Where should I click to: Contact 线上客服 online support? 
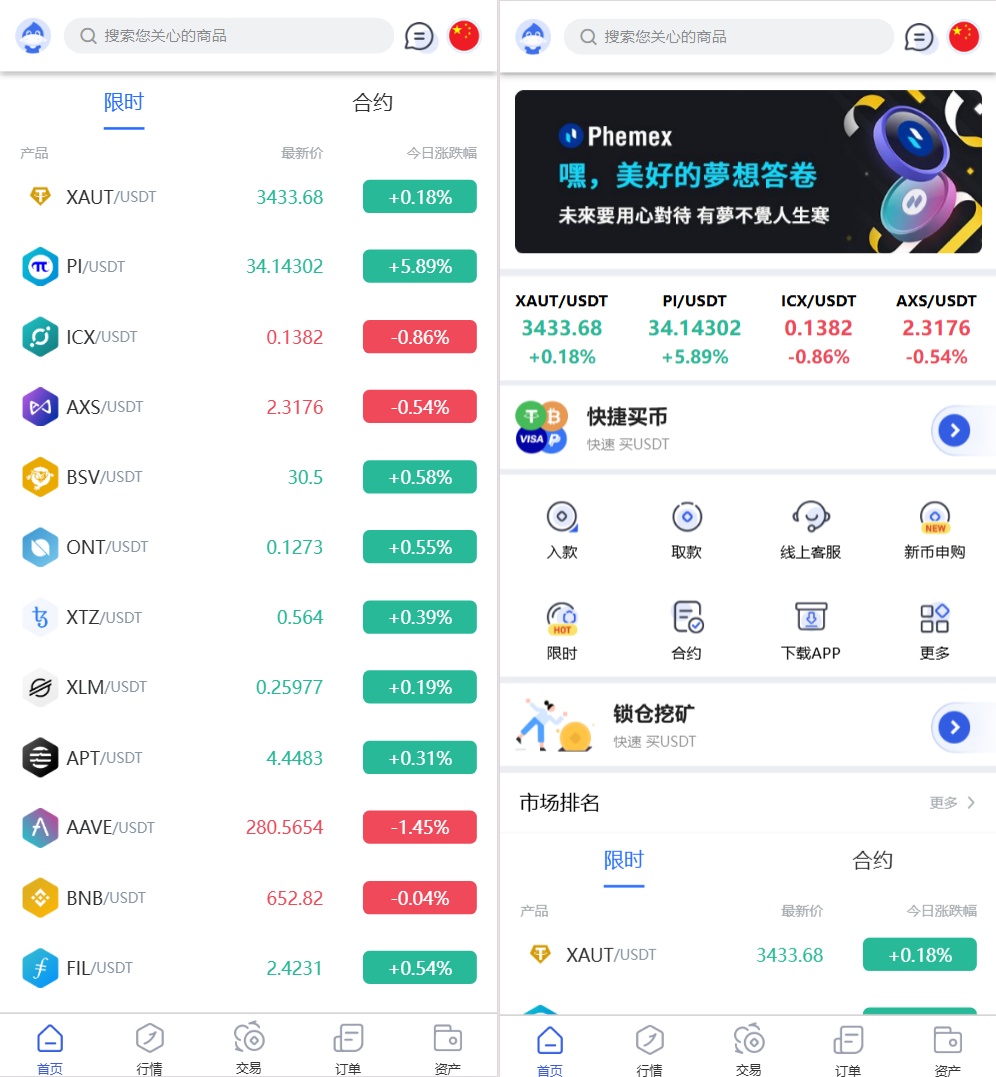click(810, 530)
